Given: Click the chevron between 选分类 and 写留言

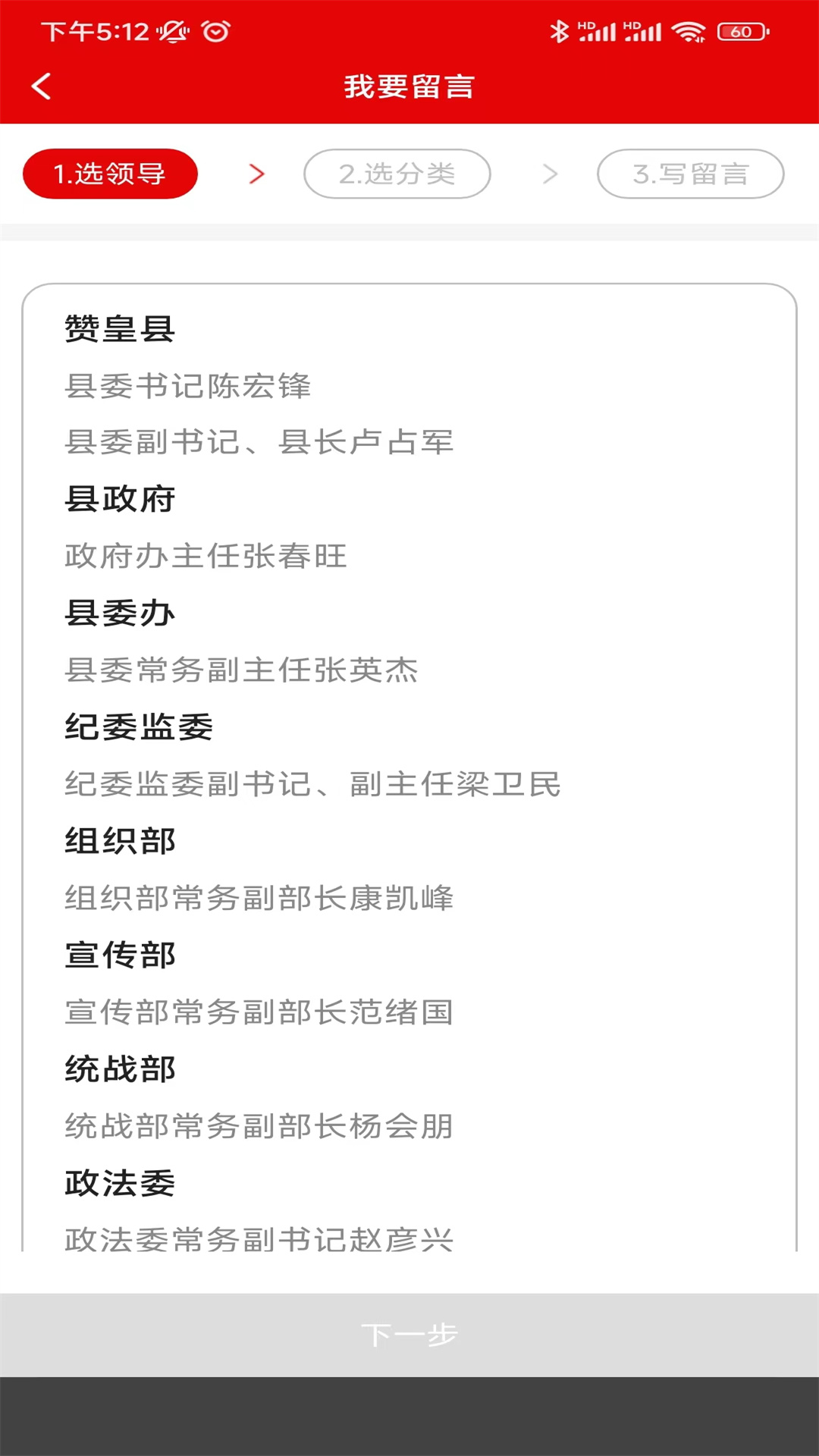Looking at the screenshot, I should (x=551, y=173).
